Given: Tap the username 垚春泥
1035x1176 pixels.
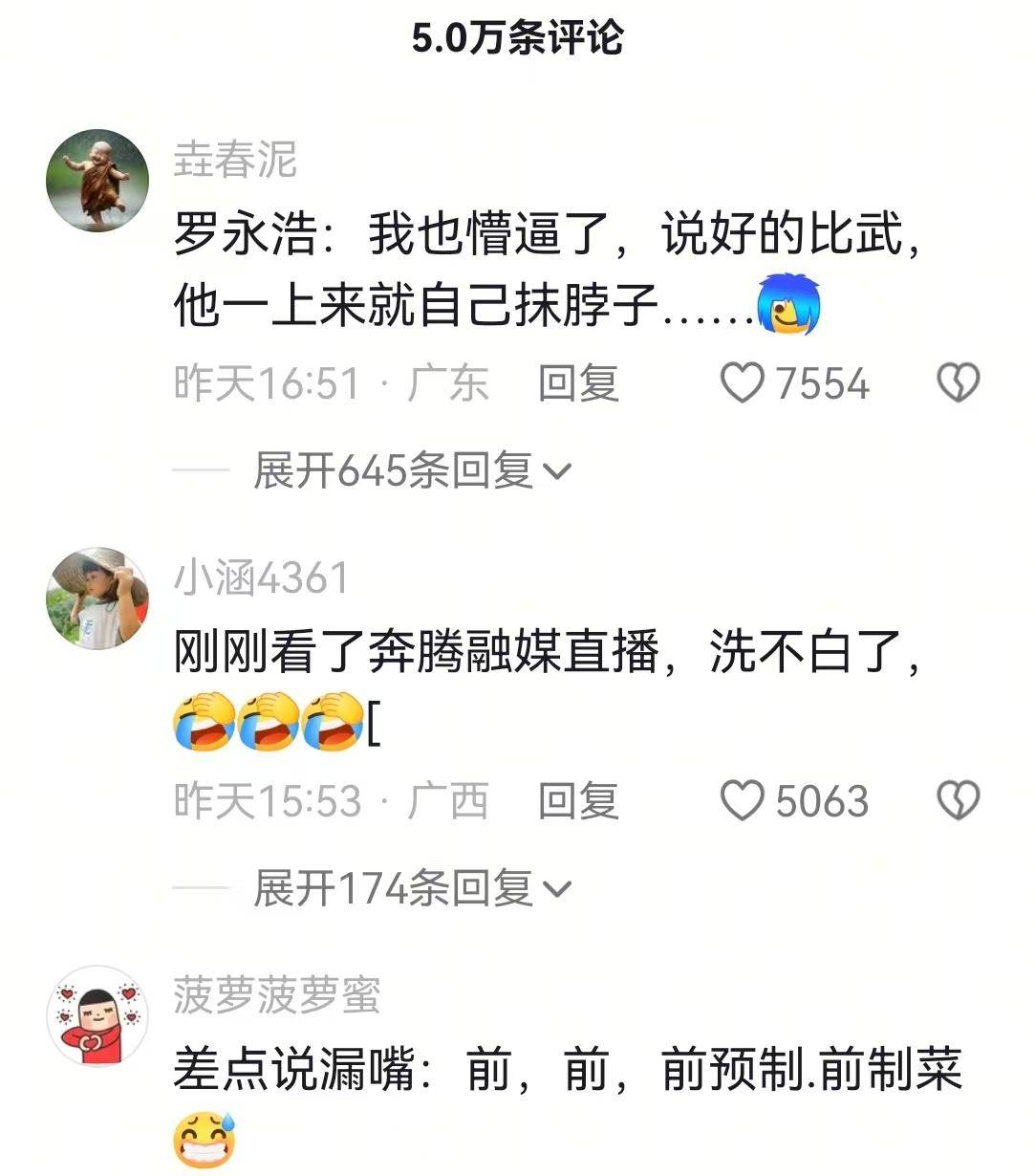Looking at the screenshot, I should (235, 160).
